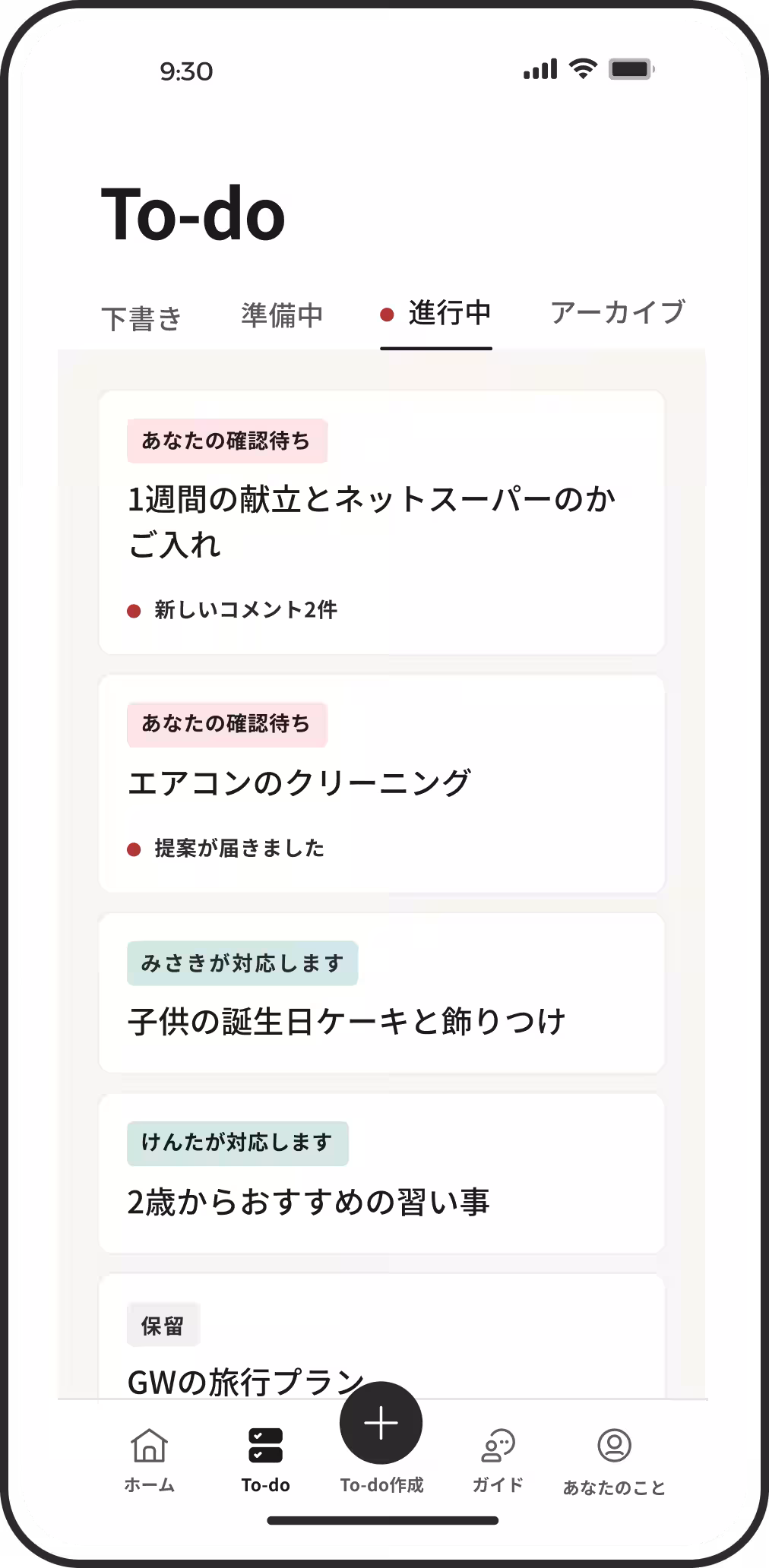Open the 提案が届きました notification
This screenshot has height=1568, width=769.
pos(239,849)
